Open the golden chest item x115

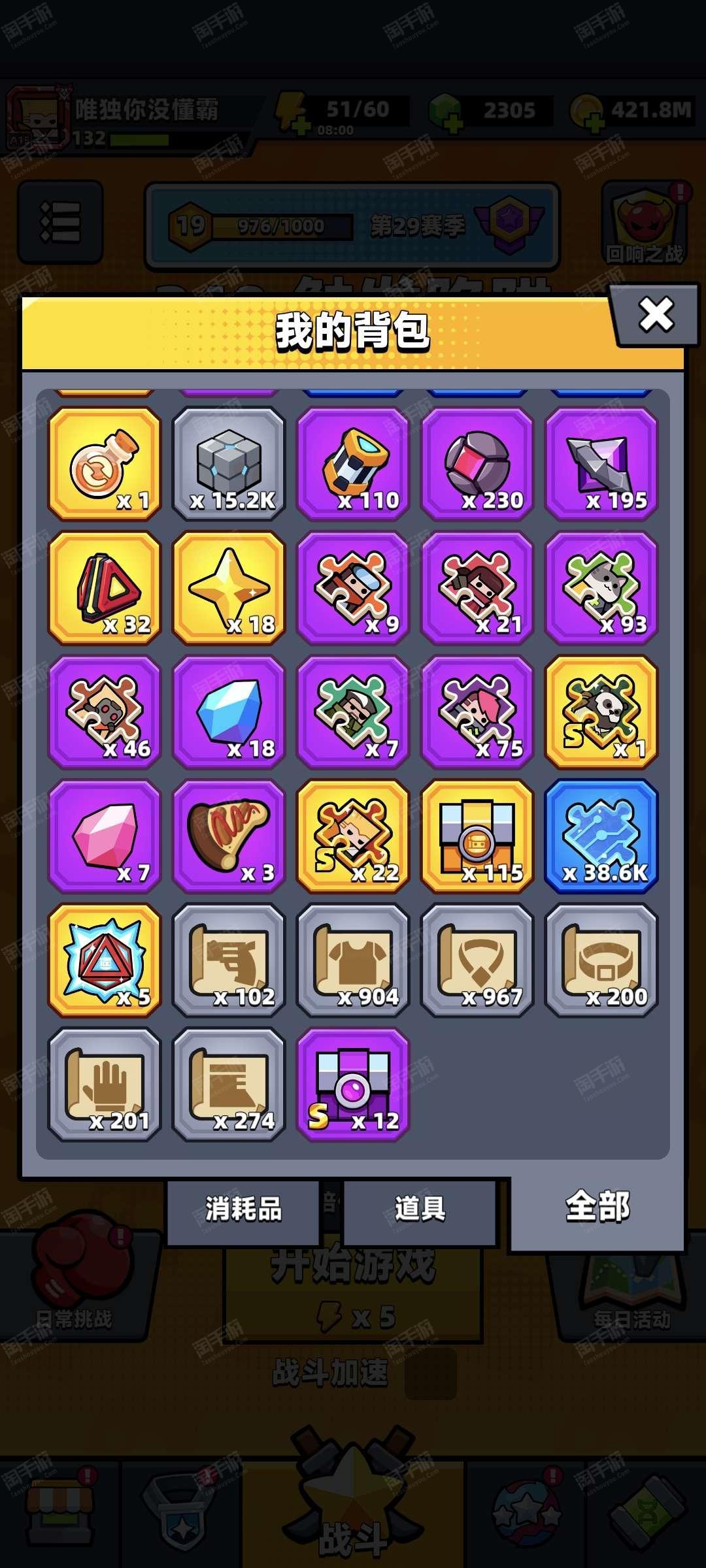477,836
